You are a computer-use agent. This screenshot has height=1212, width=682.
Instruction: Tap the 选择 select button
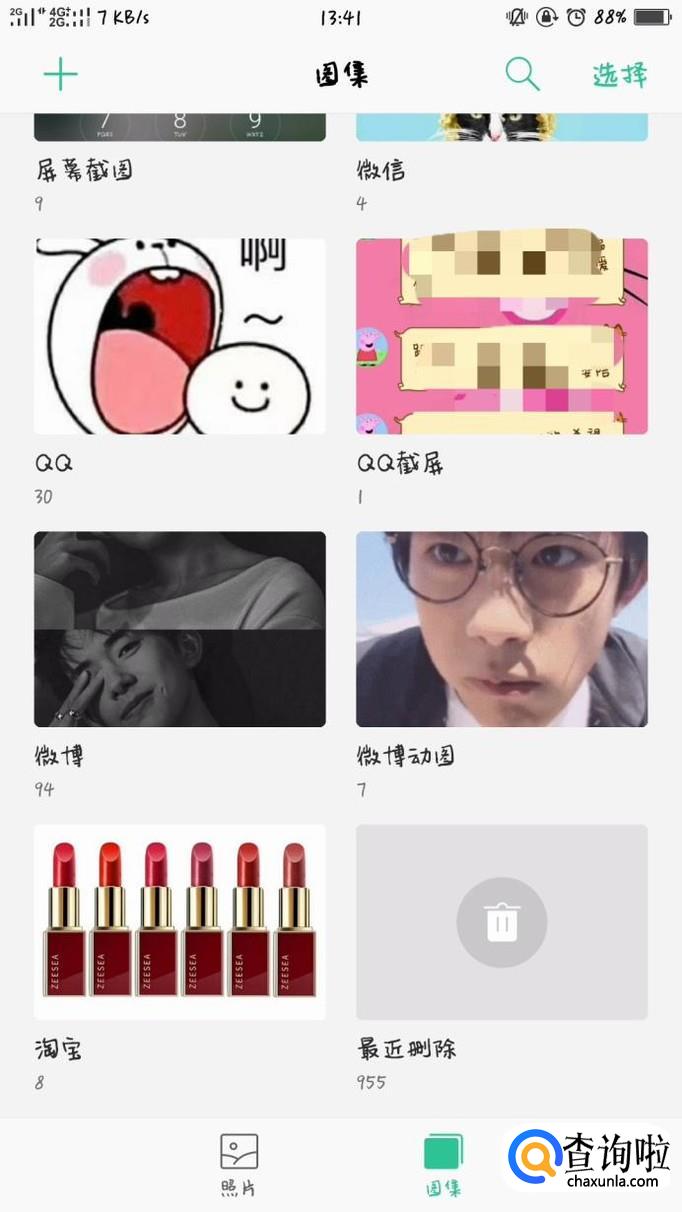619,75
